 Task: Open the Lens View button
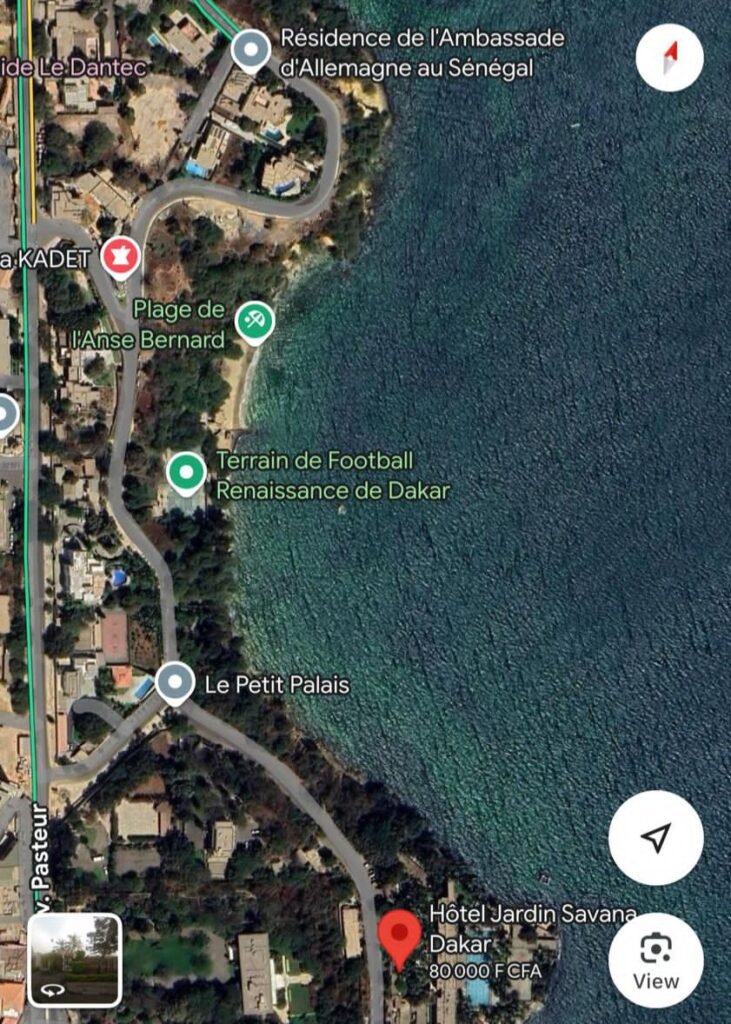(655, 959)
